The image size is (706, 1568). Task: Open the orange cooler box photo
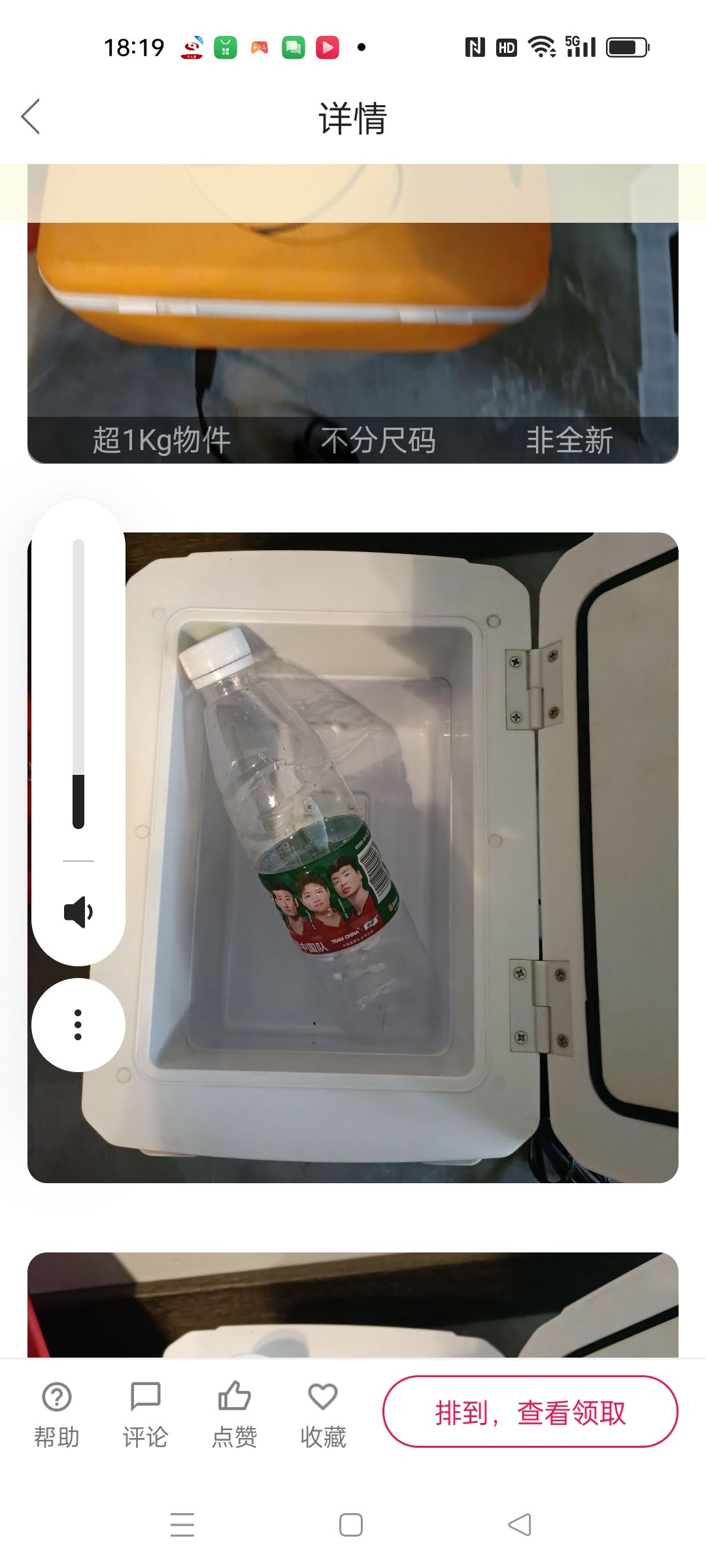click(353, 314)
